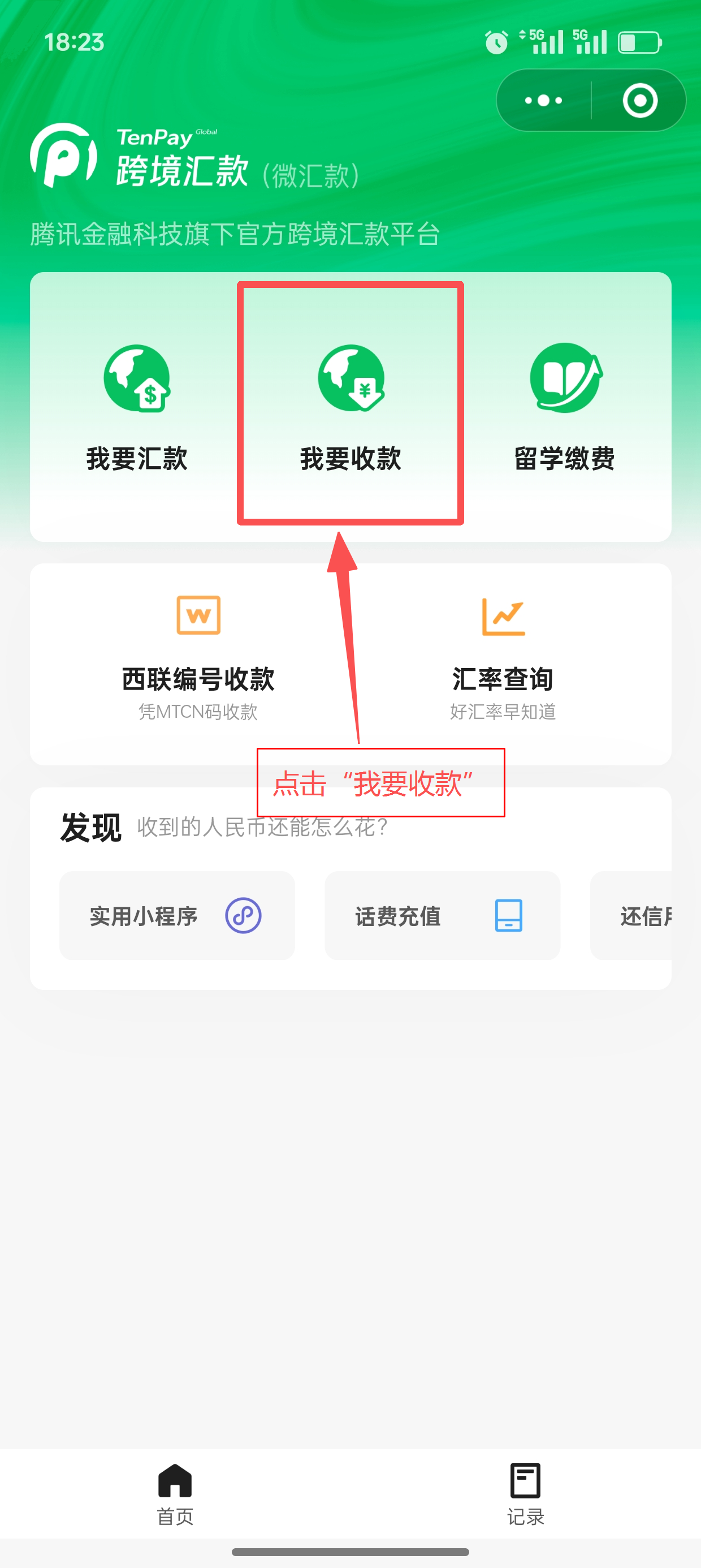This screenshot has height=1568, width=701.
Task: Open 留学缴费 tuition payment icon
Action: (x=565, y=381)
